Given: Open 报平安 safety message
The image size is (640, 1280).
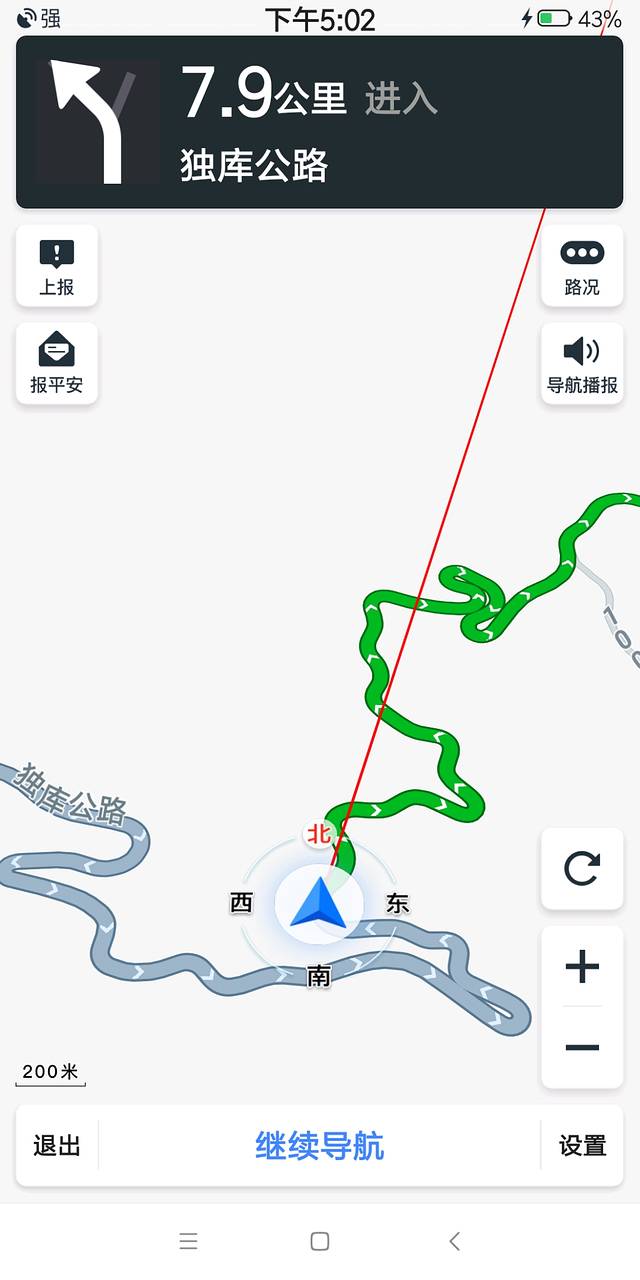Looking at the screenshot, I should (57, 363).
